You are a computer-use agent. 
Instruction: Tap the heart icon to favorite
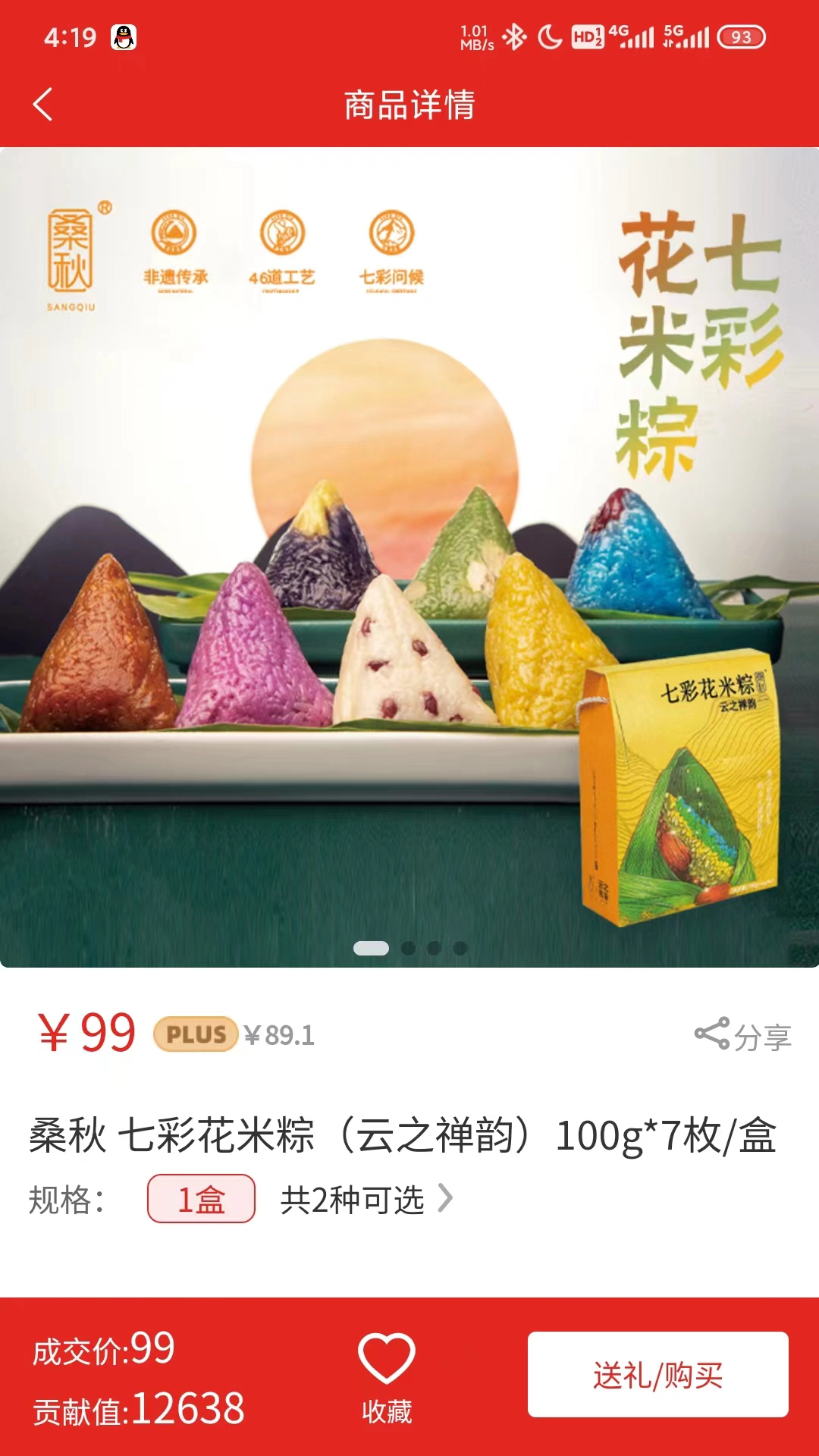[388, 1355]
